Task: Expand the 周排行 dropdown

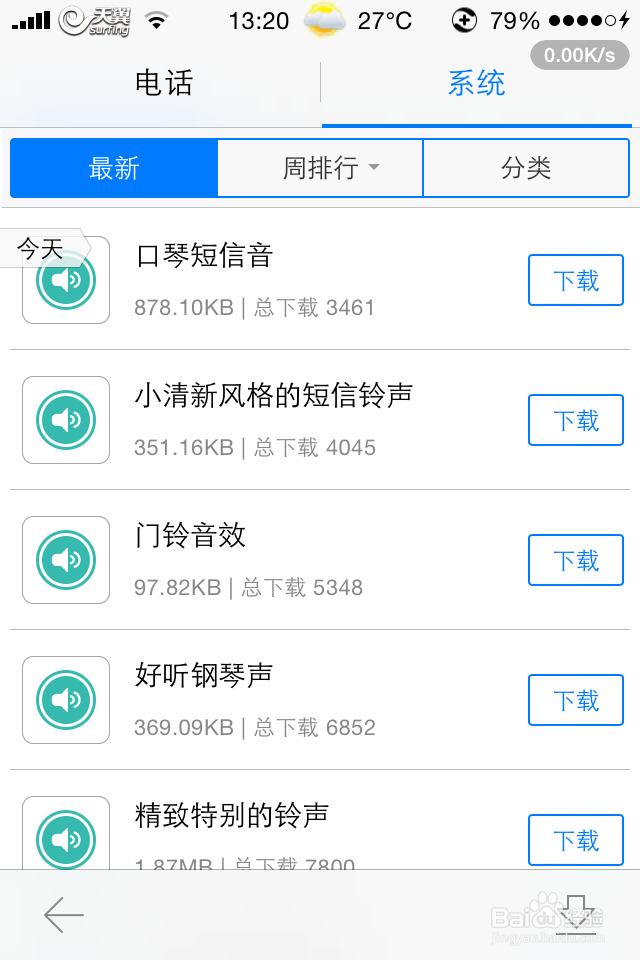Action: (x=320, y=168)
